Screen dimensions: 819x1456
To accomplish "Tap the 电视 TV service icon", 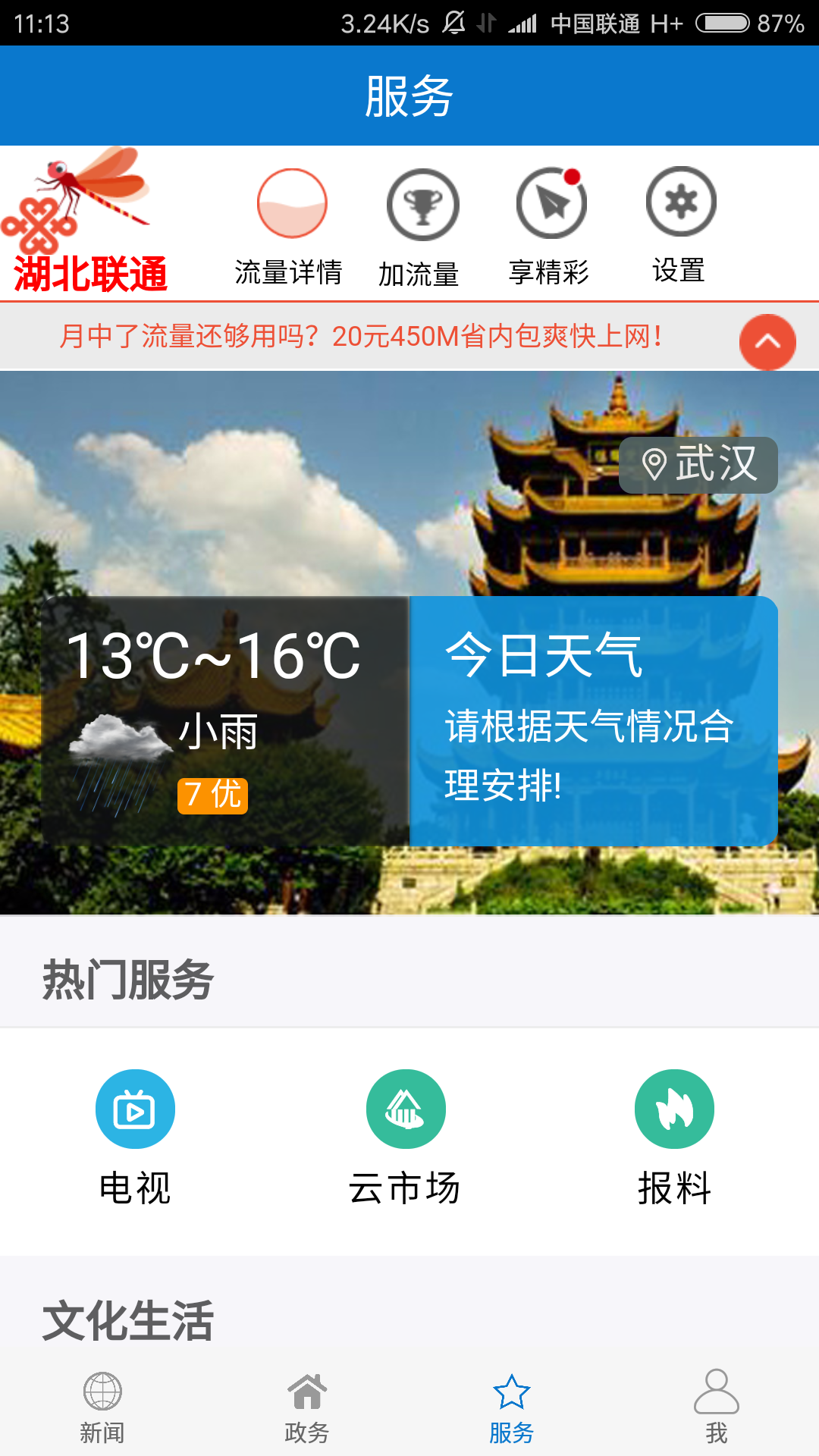I will [135, 1109].
